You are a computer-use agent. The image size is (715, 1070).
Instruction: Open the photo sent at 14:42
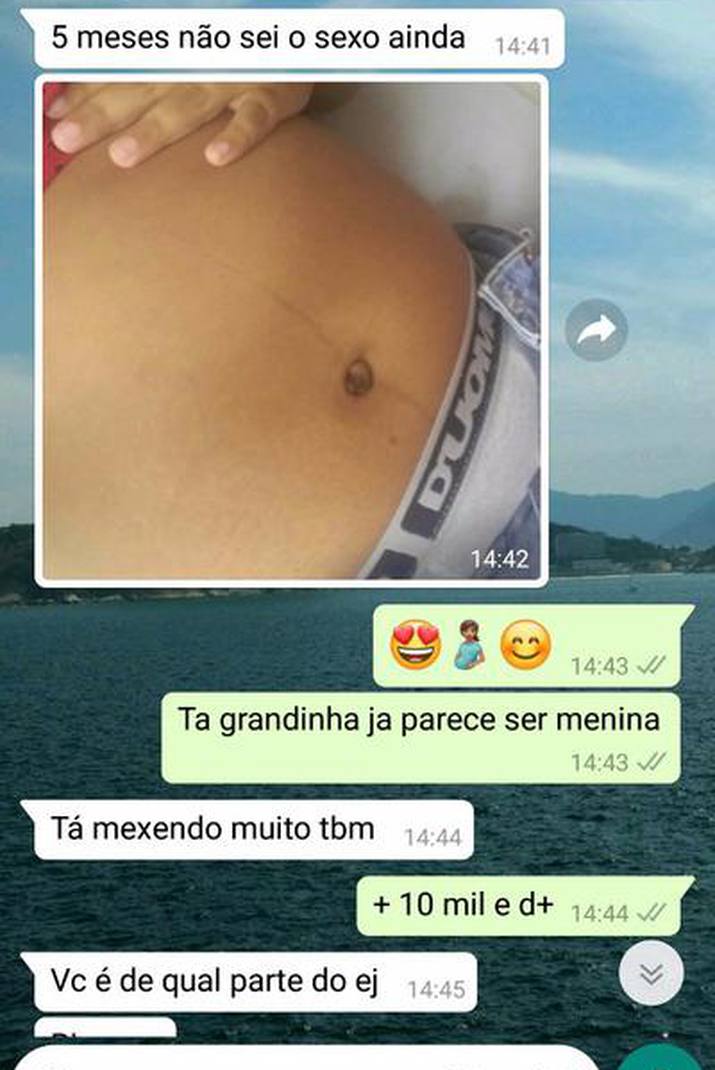point(290,330)
